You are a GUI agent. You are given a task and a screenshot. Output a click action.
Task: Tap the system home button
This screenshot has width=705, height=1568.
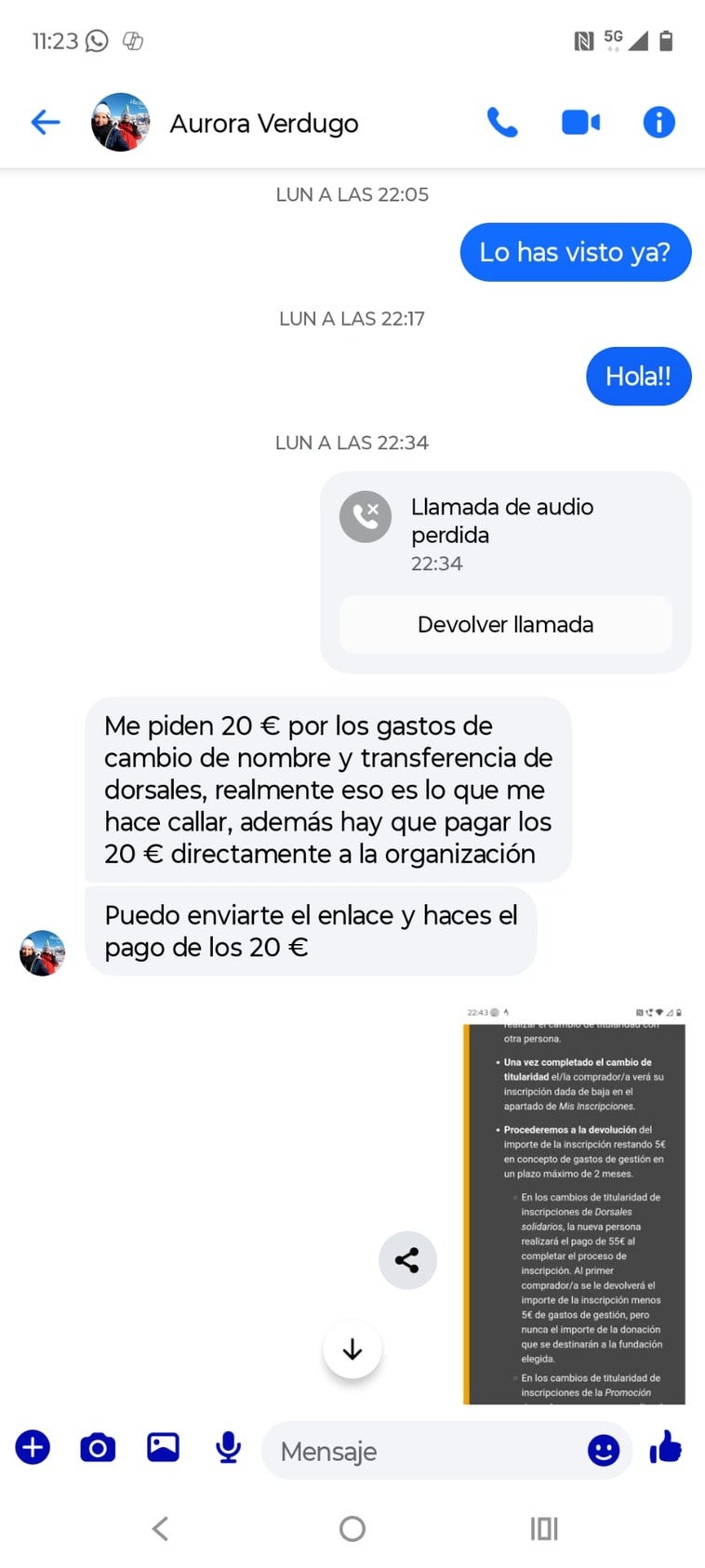pyautogui.click(x=352, y=1528)
